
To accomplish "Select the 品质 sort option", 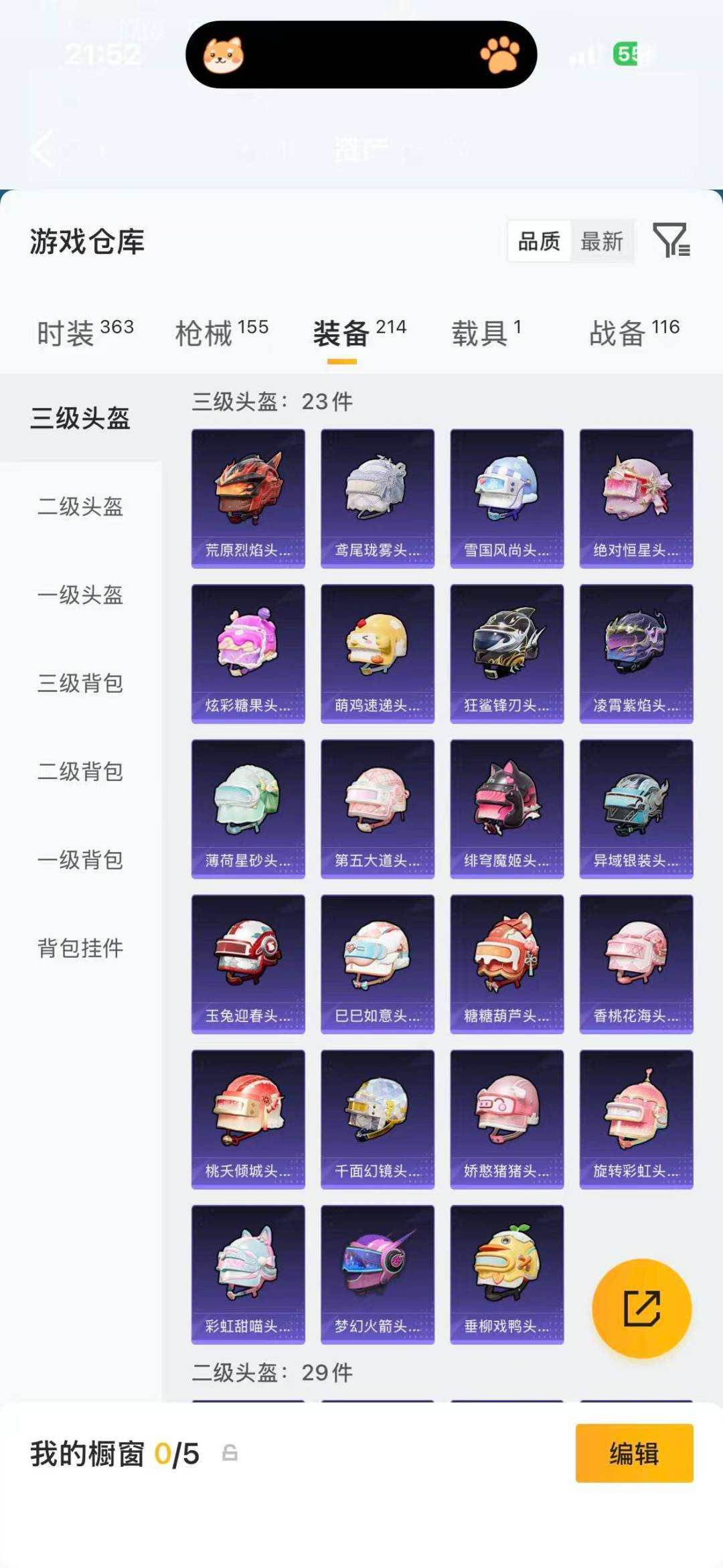I will (x=541, y=242).
